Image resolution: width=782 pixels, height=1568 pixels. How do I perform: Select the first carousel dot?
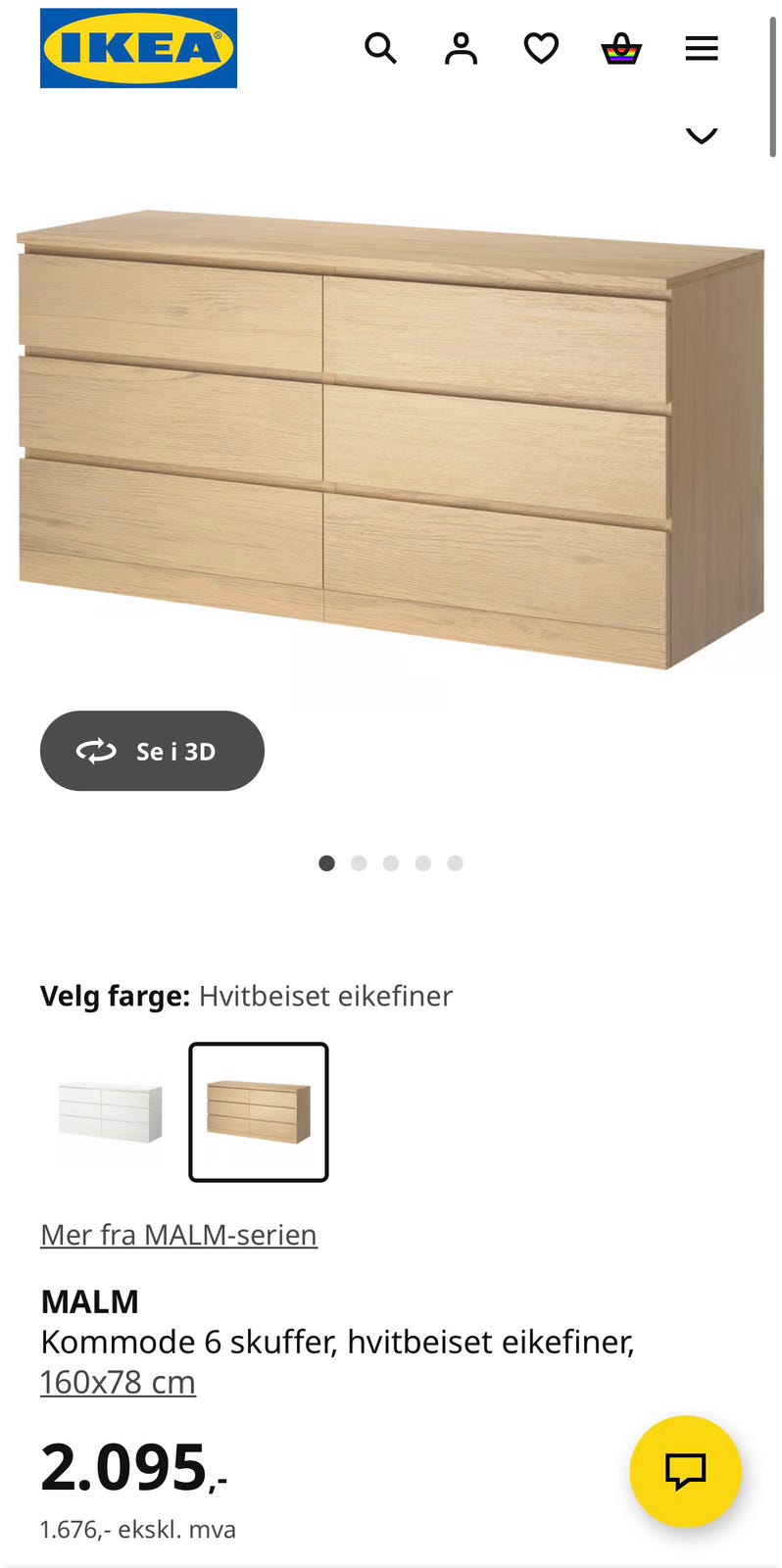(327, 863)
